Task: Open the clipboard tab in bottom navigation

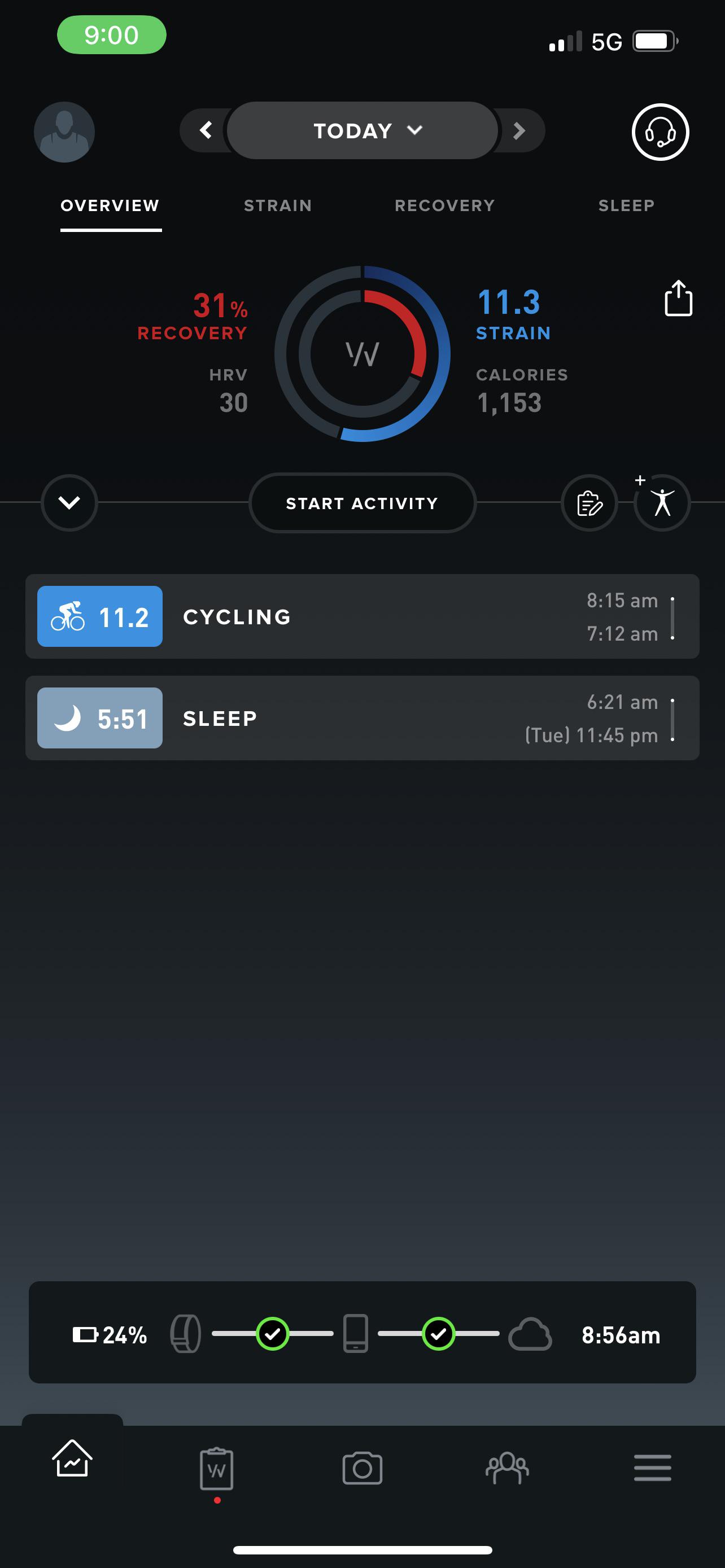Action: [217, 1468]
